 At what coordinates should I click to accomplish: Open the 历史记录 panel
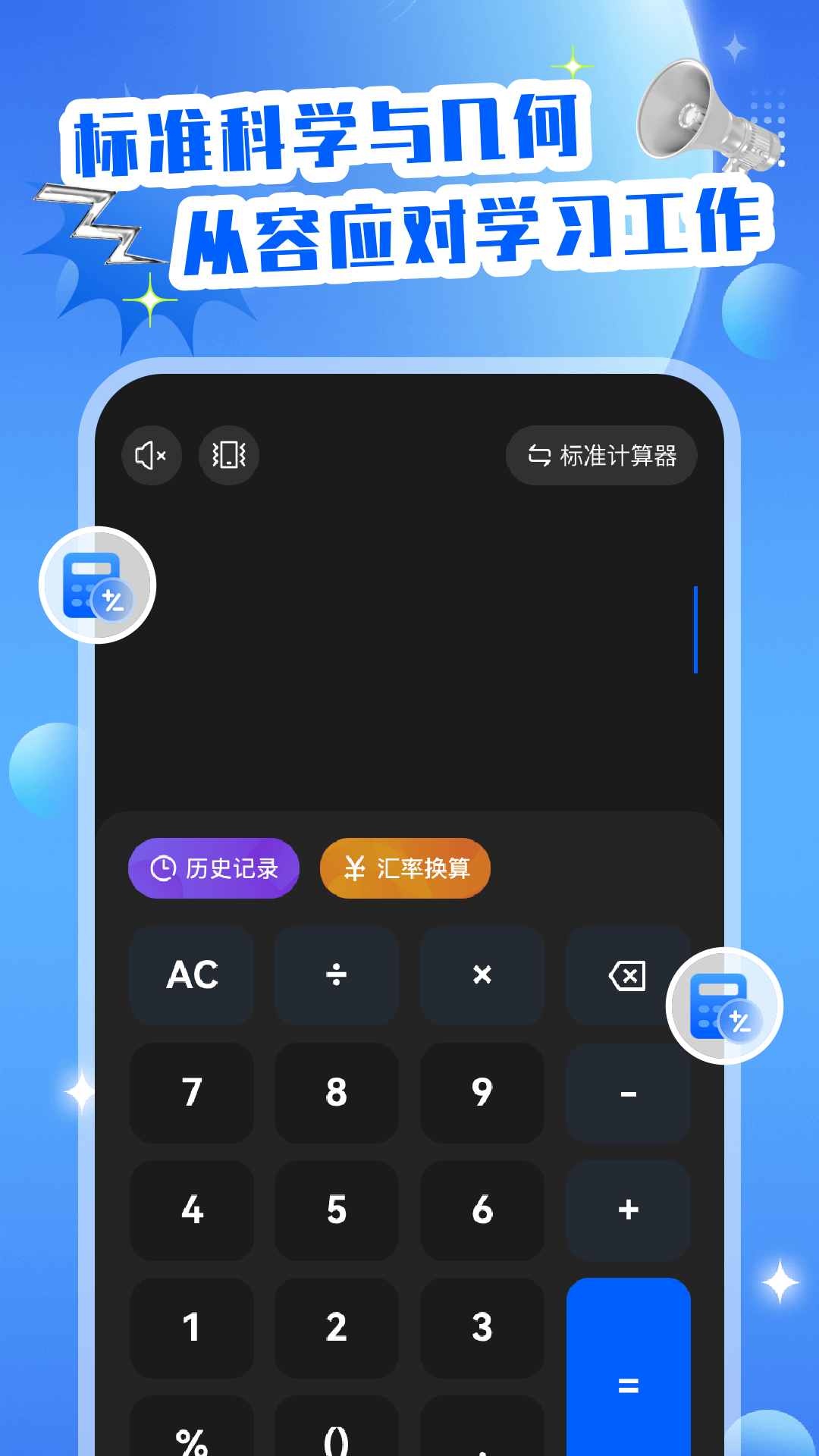tap(212, 868)
